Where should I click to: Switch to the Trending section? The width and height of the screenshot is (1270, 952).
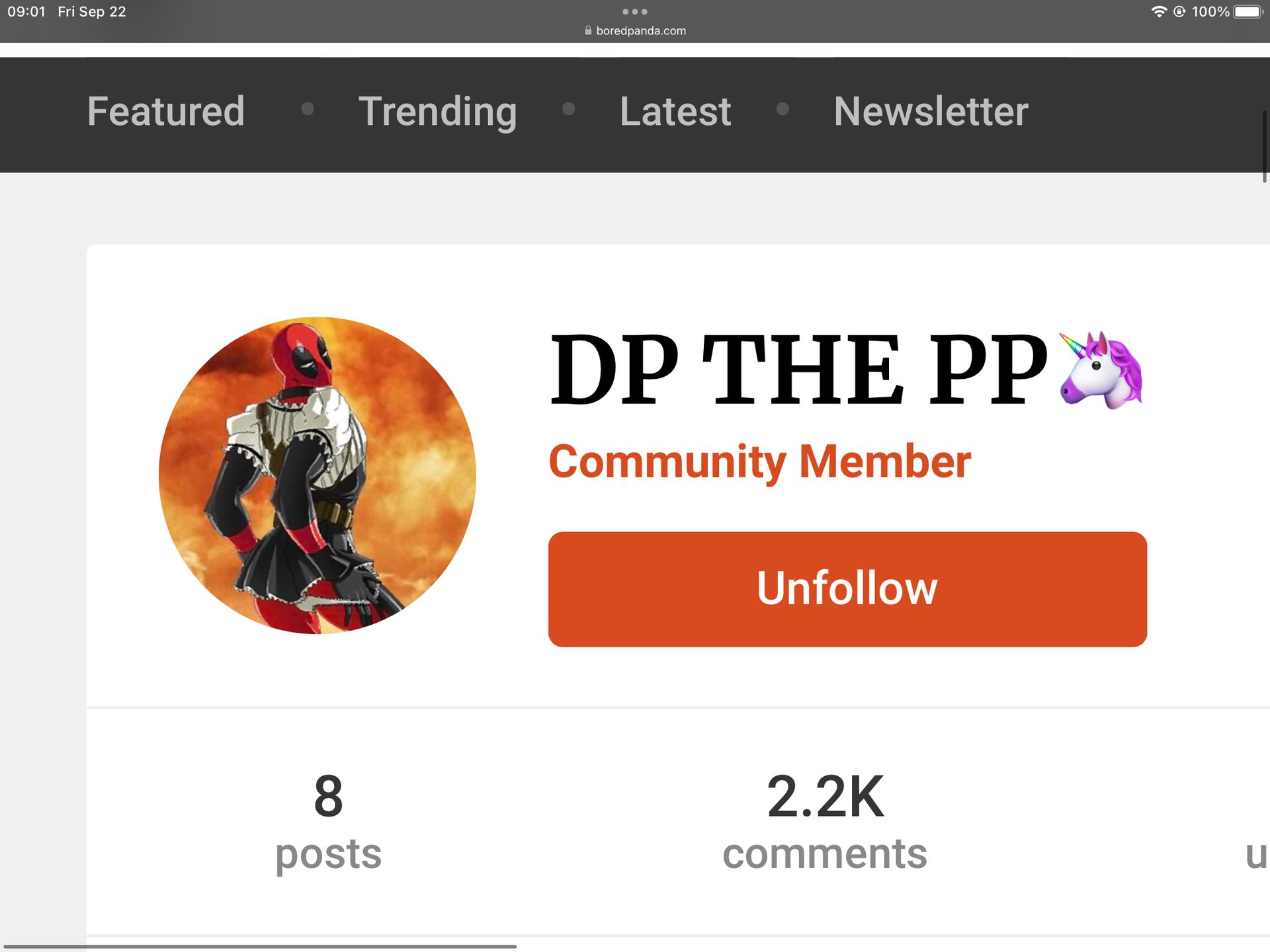(x=437, y=111)
